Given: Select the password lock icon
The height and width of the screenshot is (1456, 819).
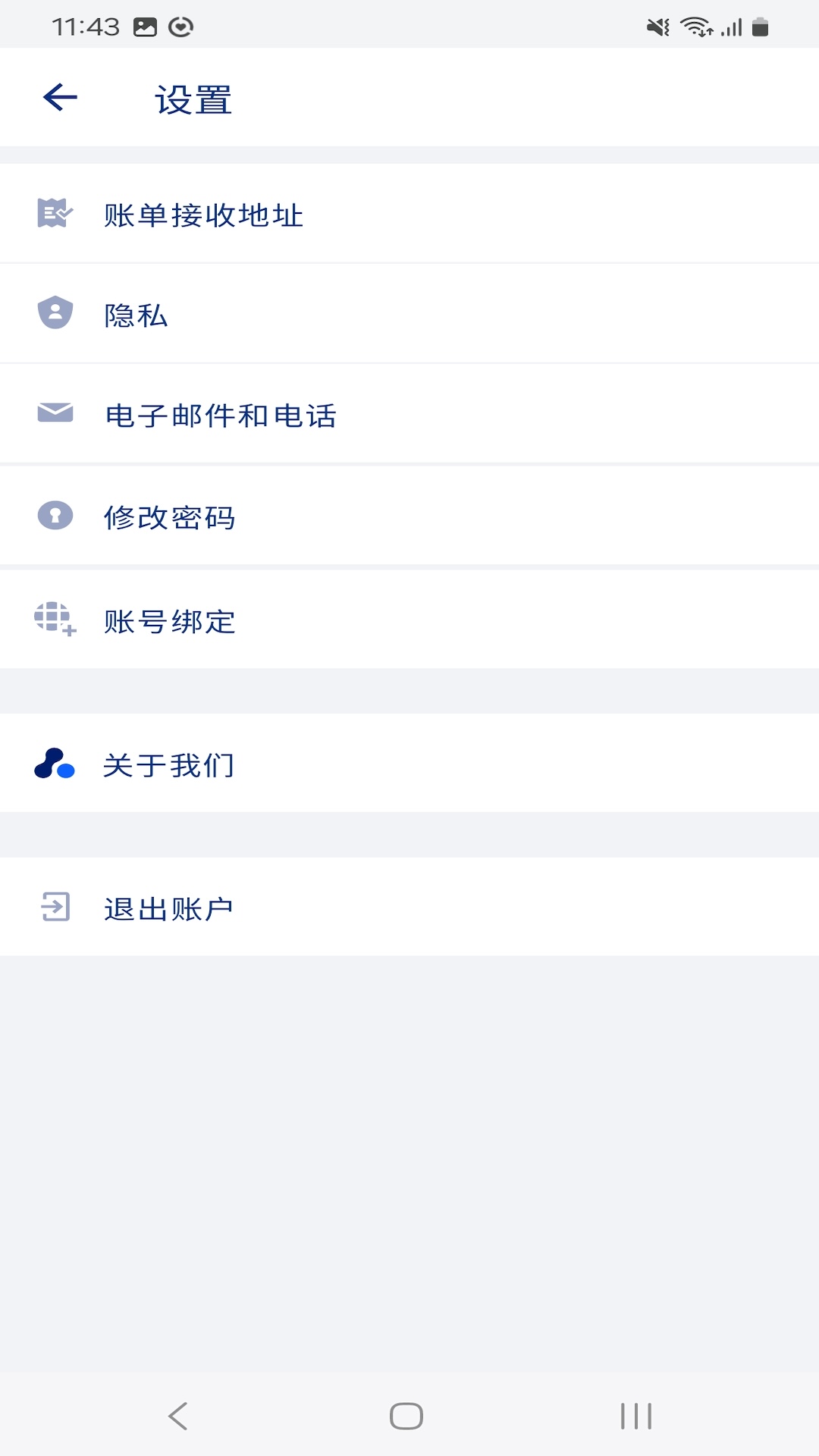Looking at the screenshot, I should click(55, 516).
